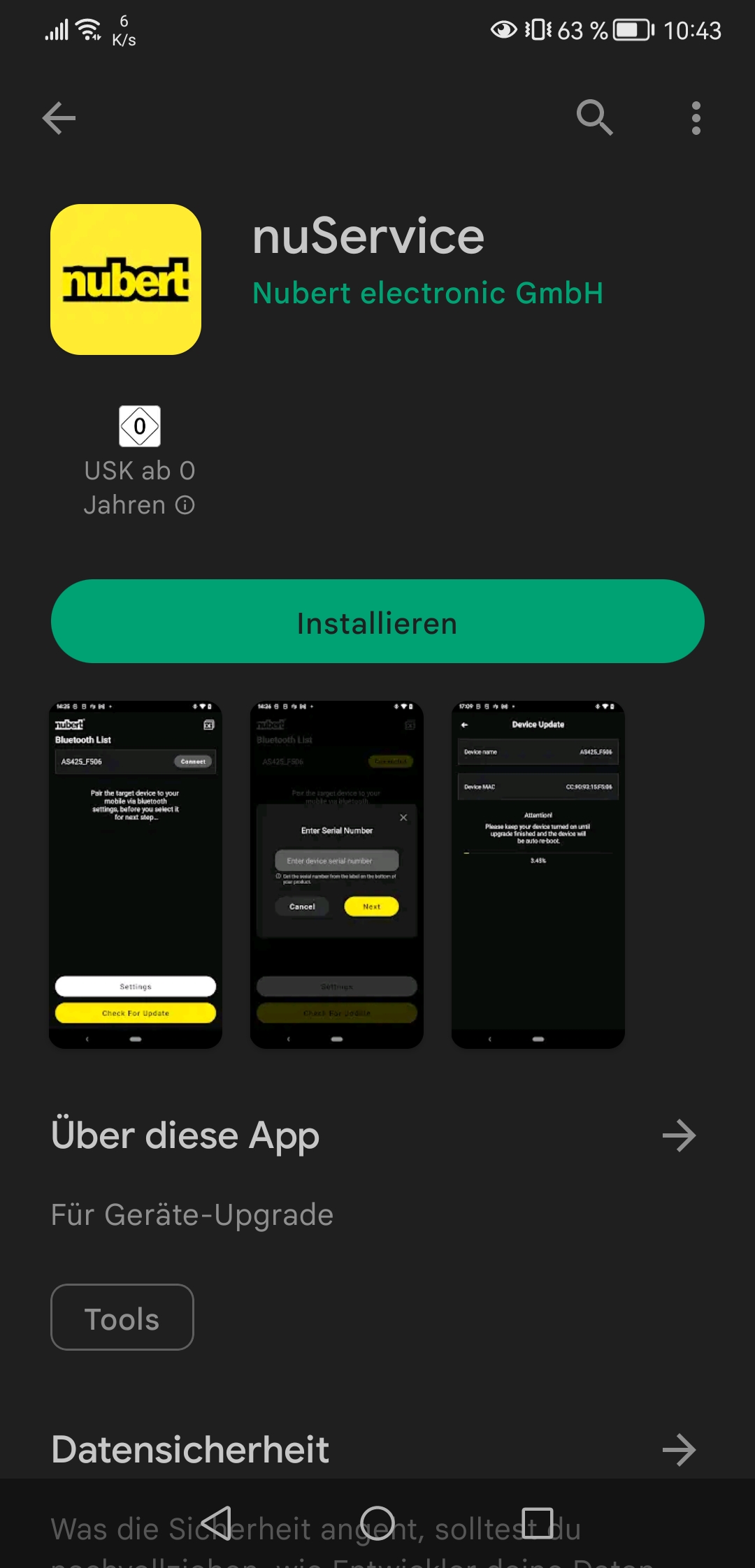Image resolution: width=755 pixels, height=1568 pixels.
Task: Open the three-dot overflow menu
Action: tap(696, 118)
